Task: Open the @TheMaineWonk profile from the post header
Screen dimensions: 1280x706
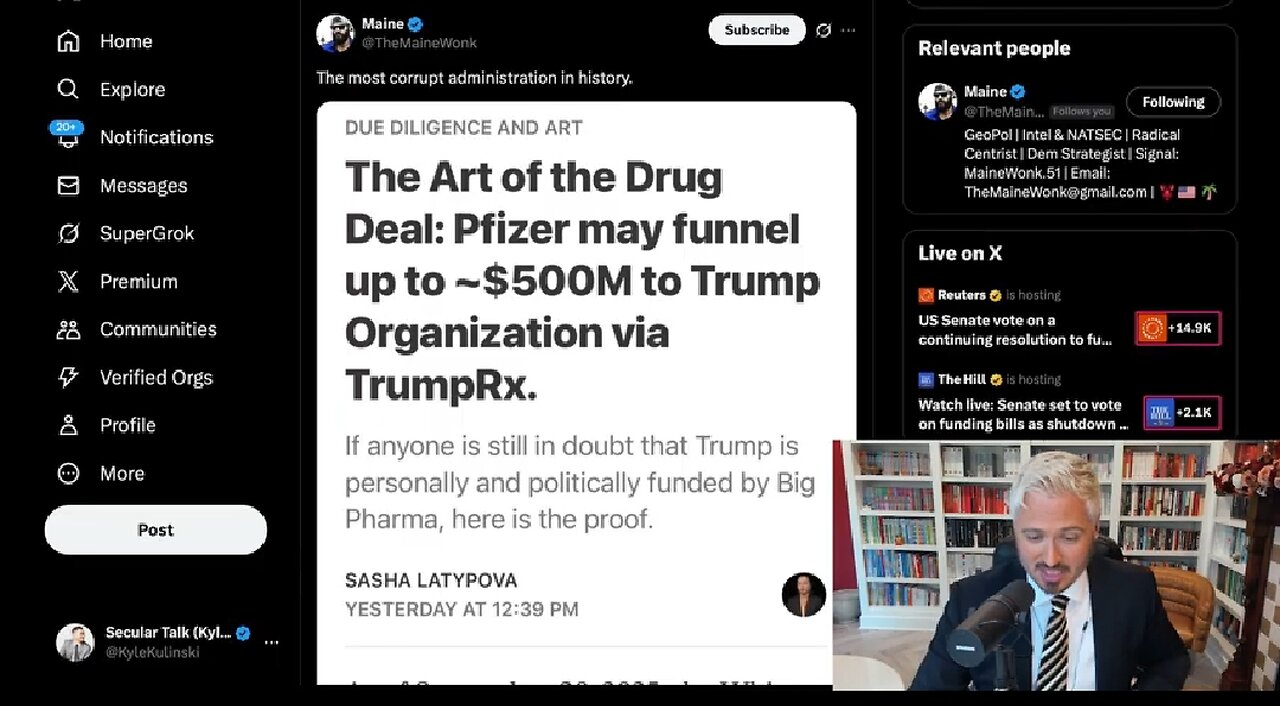Action: [x=418, y=43]
